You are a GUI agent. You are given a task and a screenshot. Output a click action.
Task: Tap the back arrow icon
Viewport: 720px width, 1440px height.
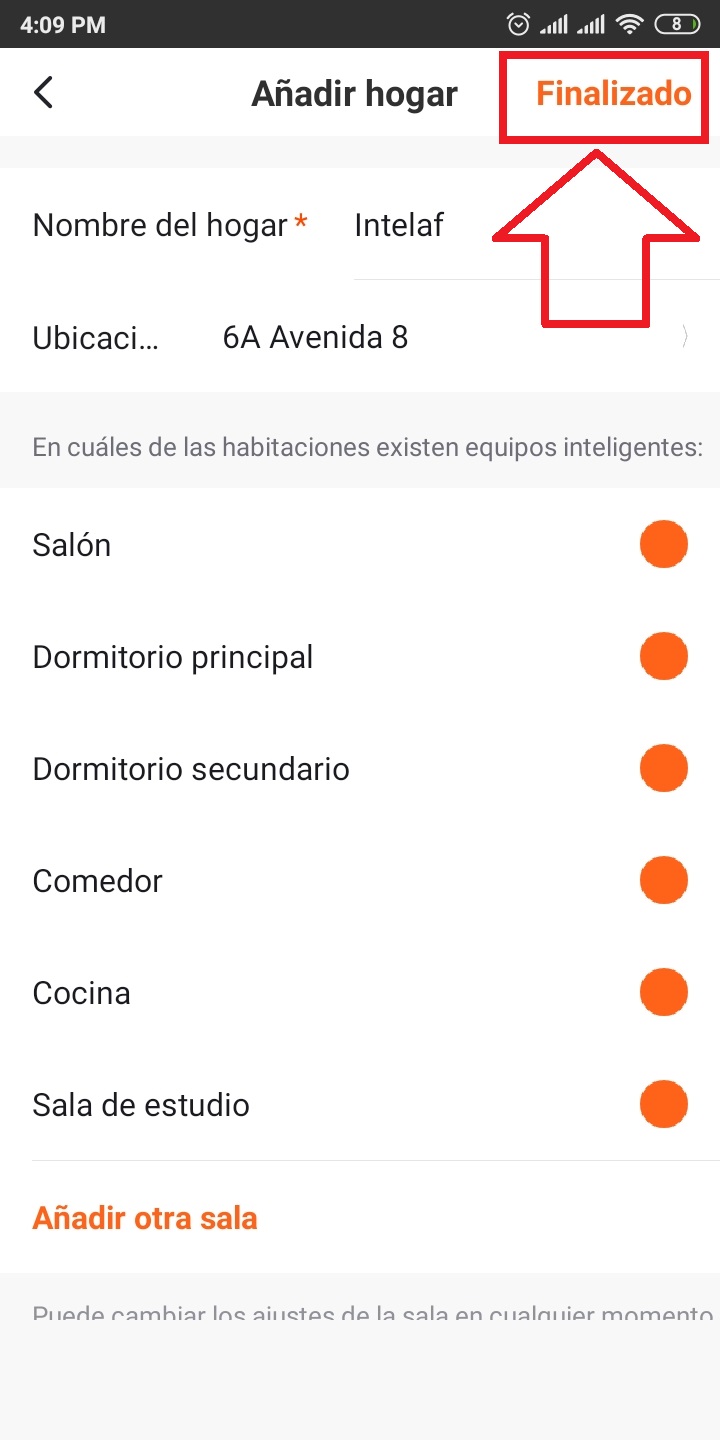click(43, 92)
